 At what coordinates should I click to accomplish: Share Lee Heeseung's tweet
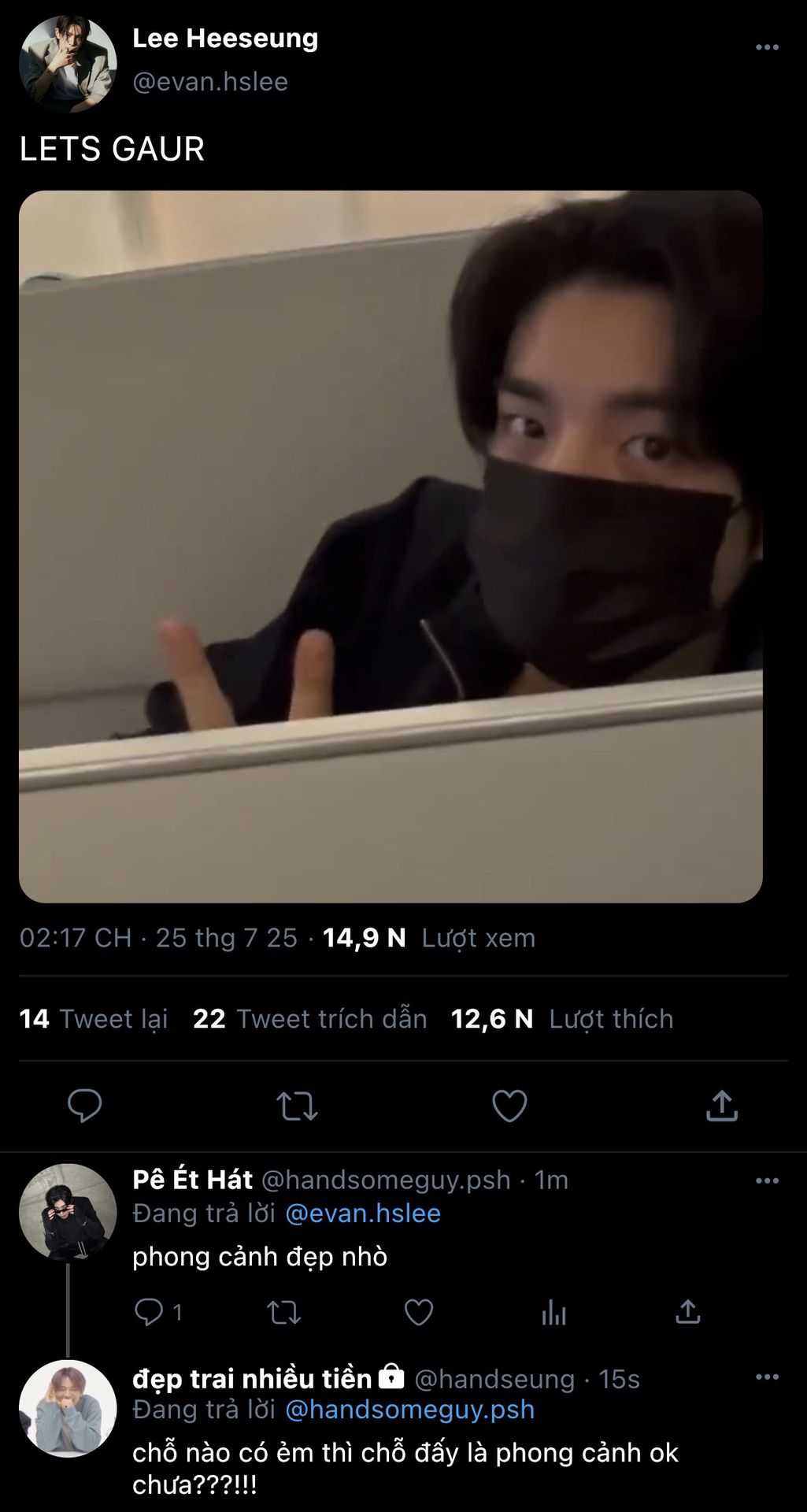[721, 1106]
